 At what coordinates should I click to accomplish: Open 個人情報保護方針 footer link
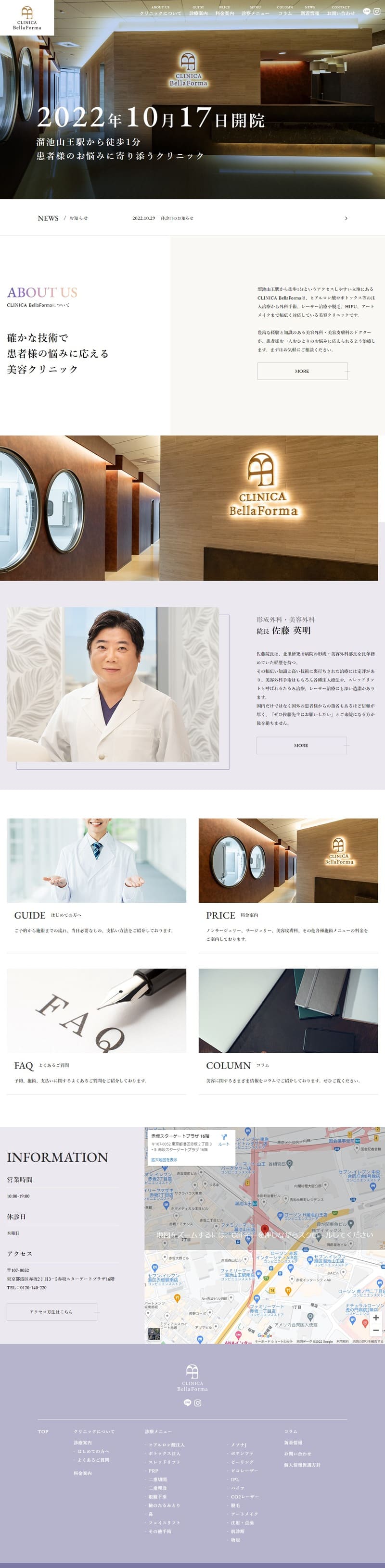(302, 1465)
